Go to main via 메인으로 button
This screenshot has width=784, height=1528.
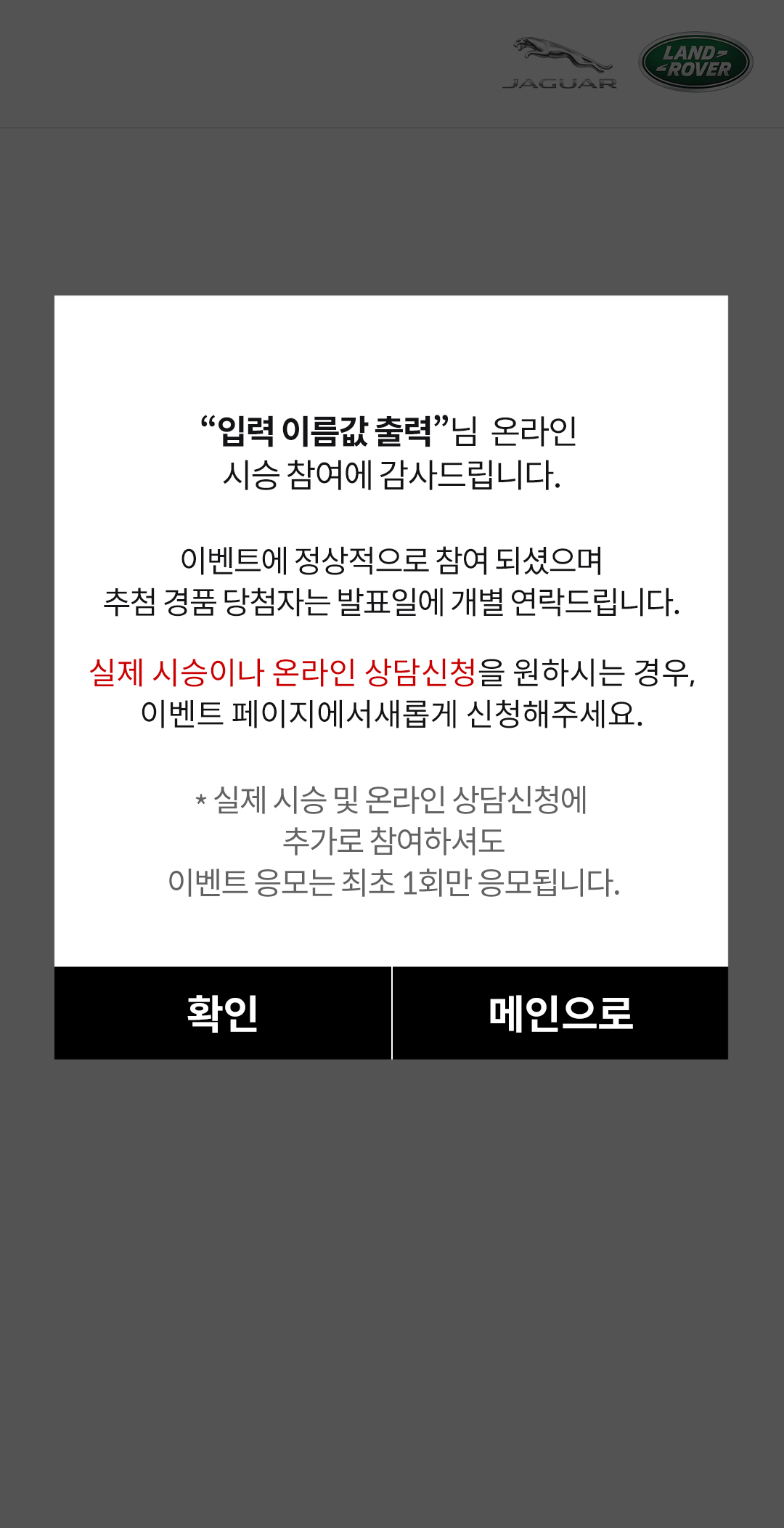coord(560,1012)
